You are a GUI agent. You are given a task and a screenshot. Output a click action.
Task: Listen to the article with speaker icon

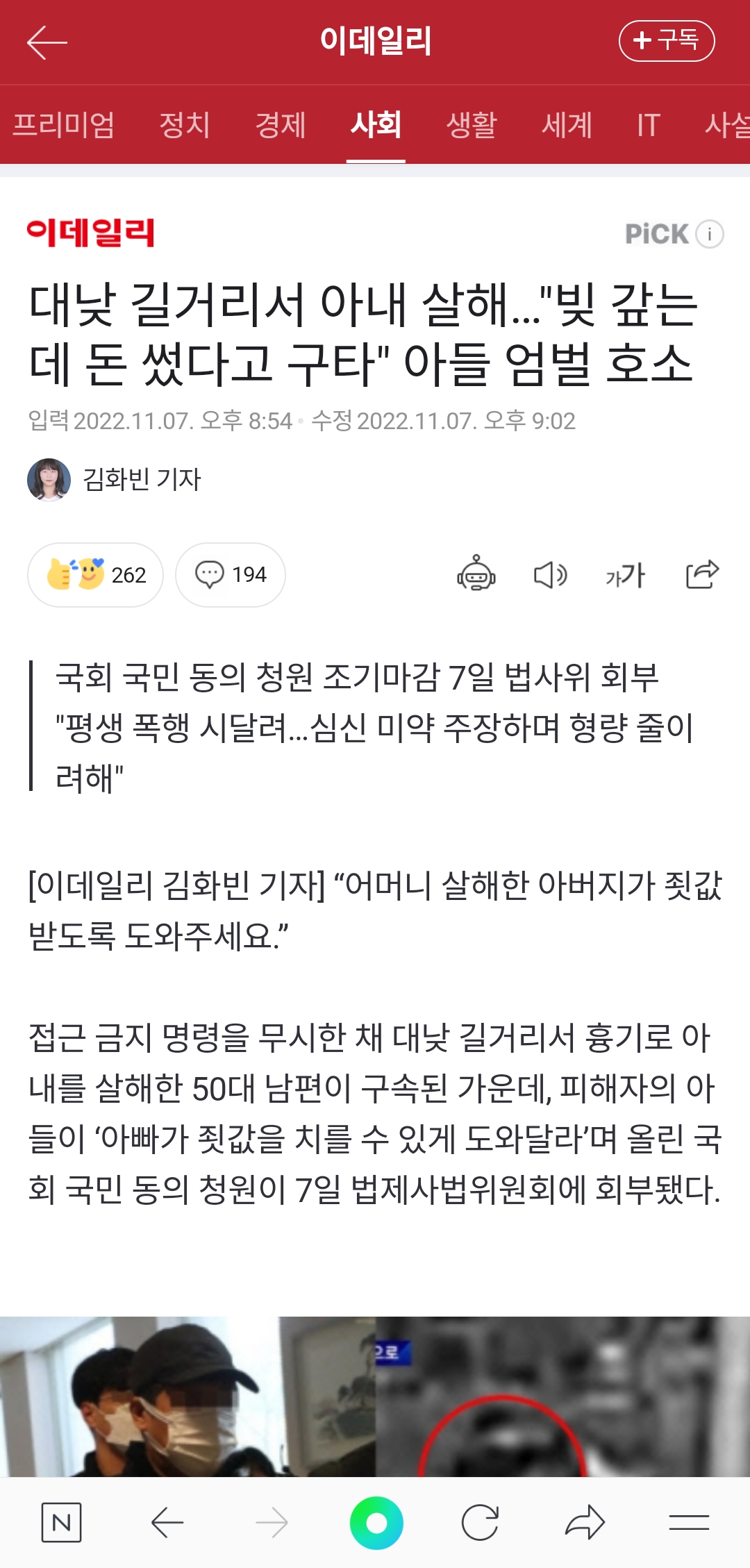pyautogui.click(x=550, y=575)
